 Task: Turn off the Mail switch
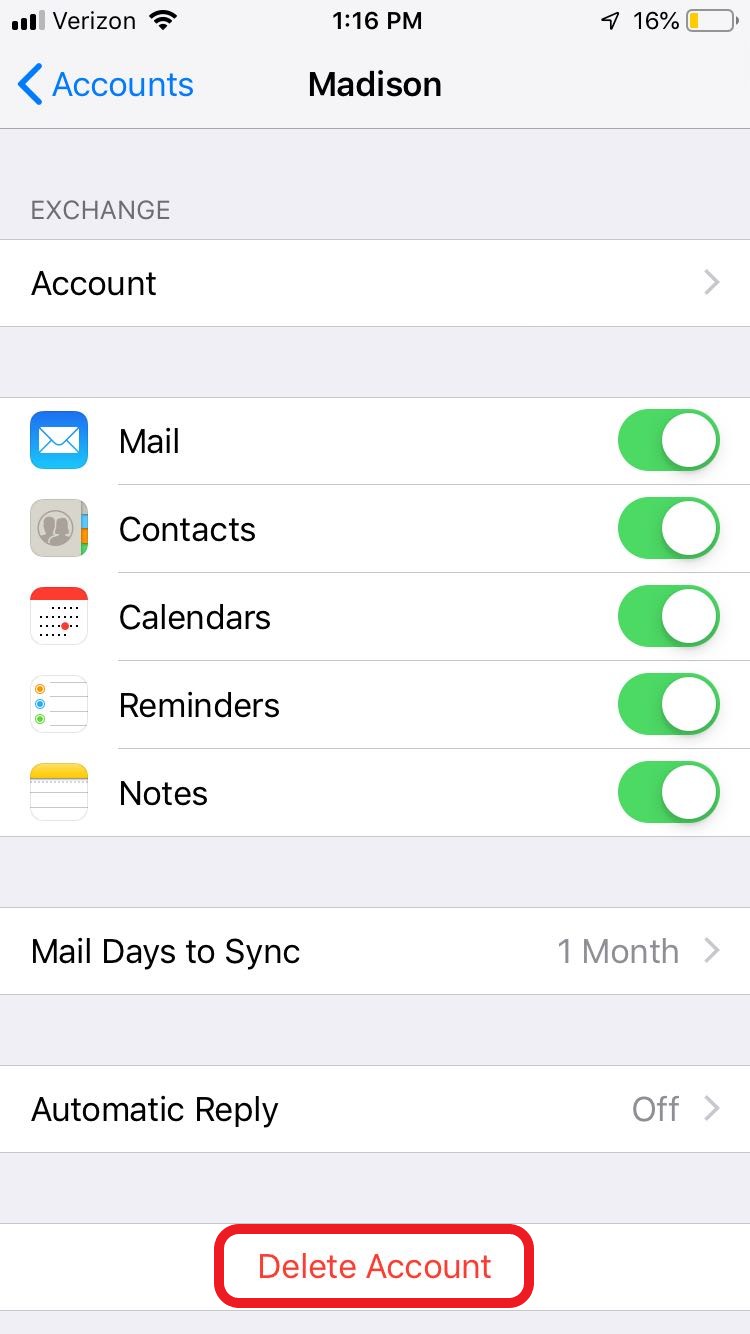(x=669, y=440)
